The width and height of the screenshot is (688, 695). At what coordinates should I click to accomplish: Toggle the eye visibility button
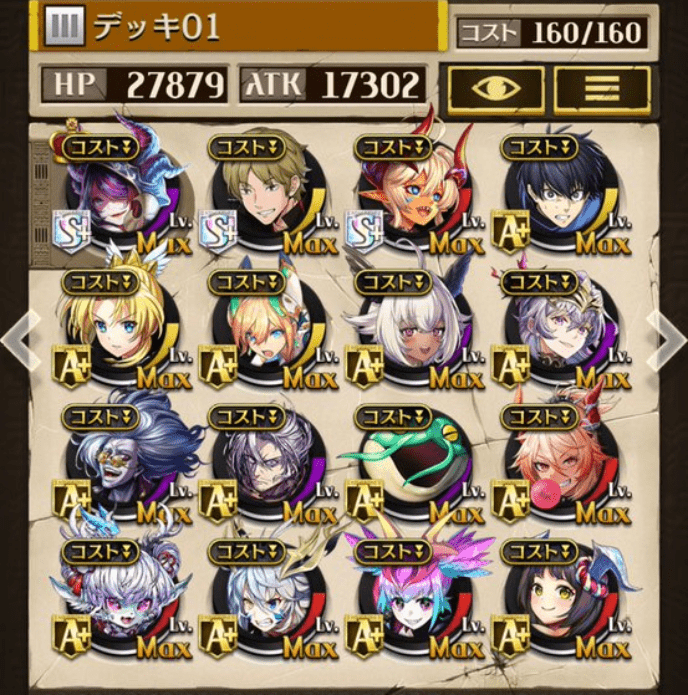(x=497, y=89)
